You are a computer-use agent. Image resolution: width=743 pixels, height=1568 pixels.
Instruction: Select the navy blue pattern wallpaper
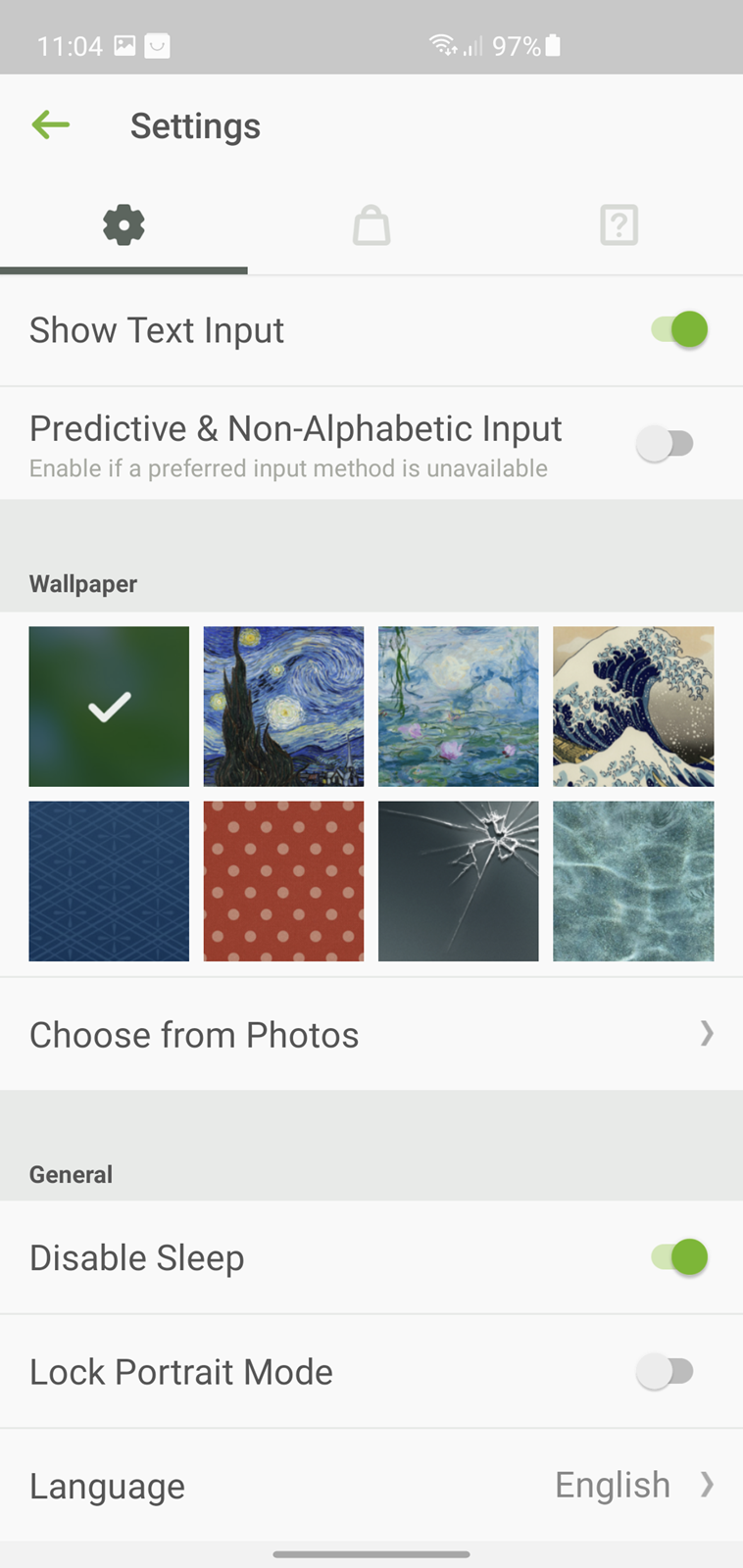click(109, 881)
